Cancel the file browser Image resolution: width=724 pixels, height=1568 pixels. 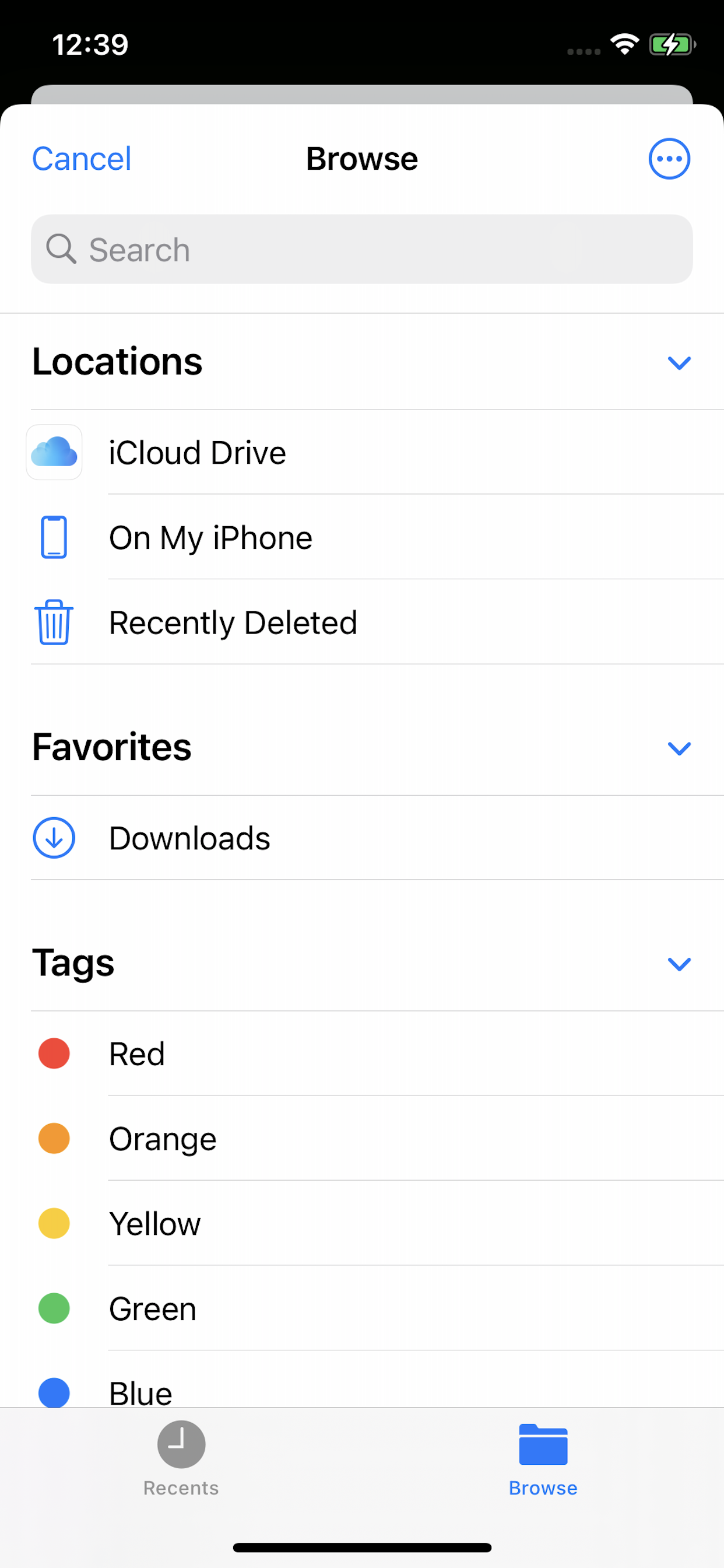tap(82, 159)
